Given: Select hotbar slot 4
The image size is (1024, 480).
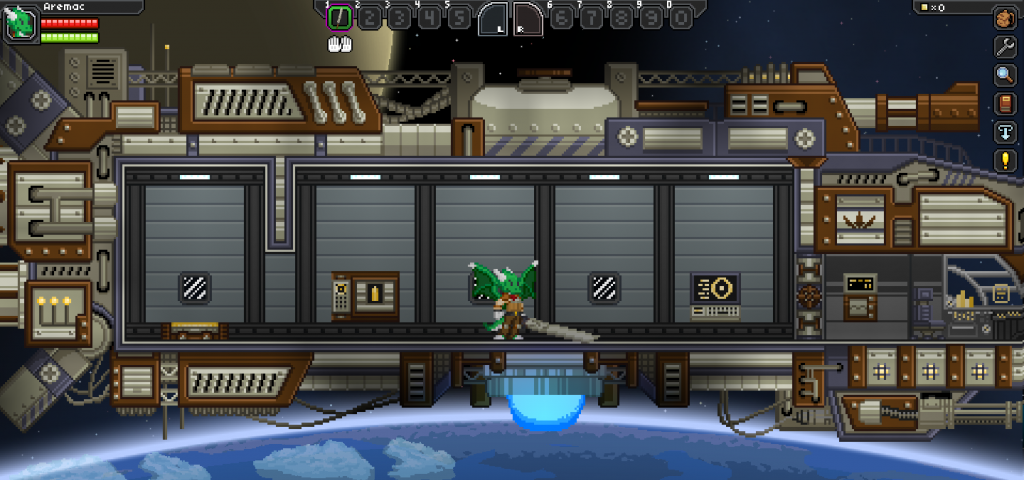Looking at the screenshot, I should (430, 17).
